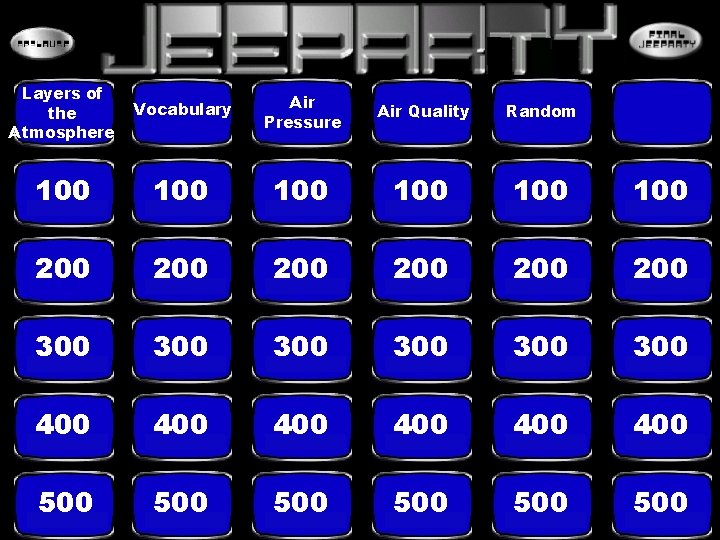Select the Random 500 question
Image resolution: width=720 pixels, height=540 pixels.
tap(542, 505)
